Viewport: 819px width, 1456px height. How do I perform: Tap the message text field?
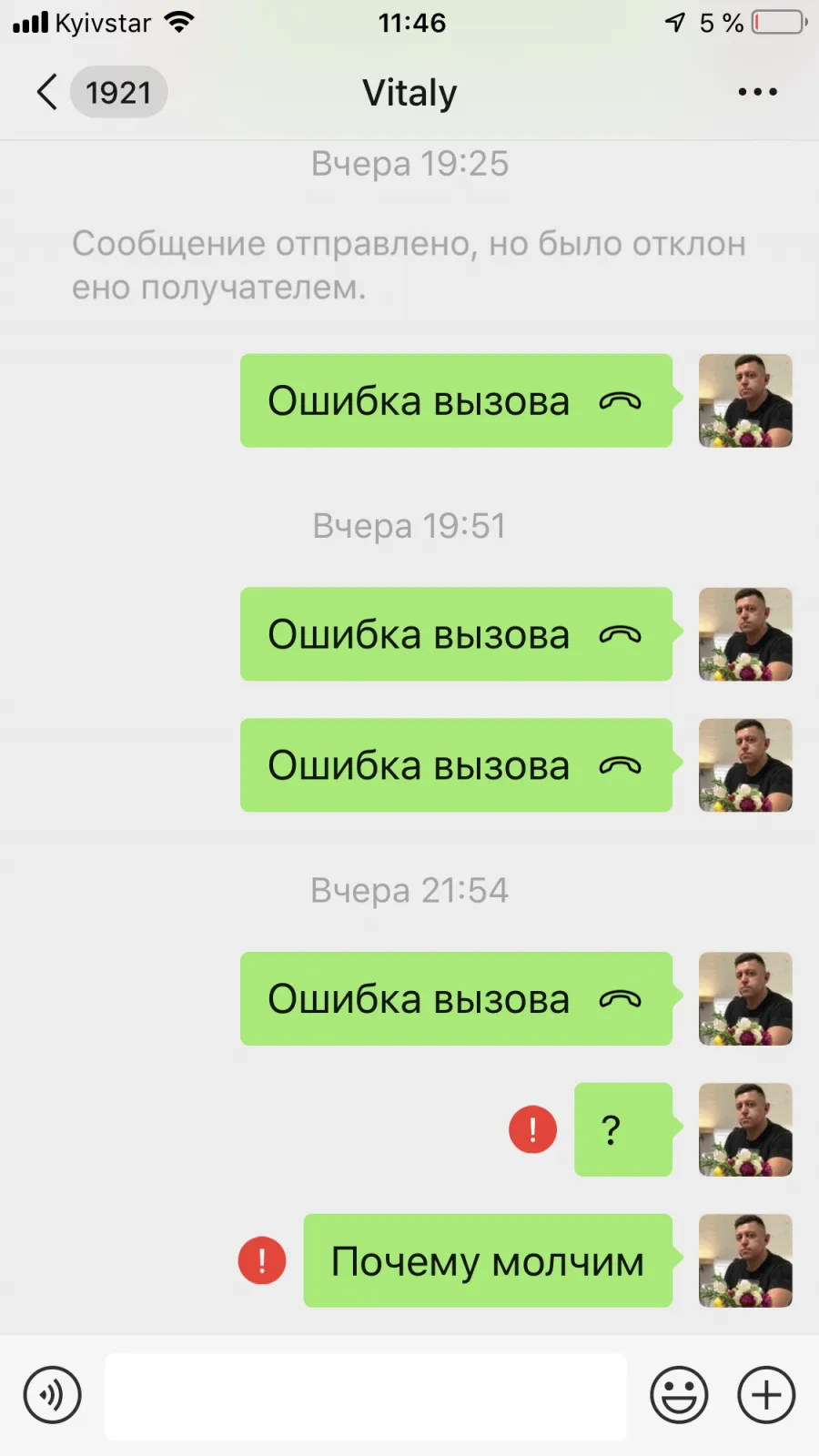pos(366,1396)
